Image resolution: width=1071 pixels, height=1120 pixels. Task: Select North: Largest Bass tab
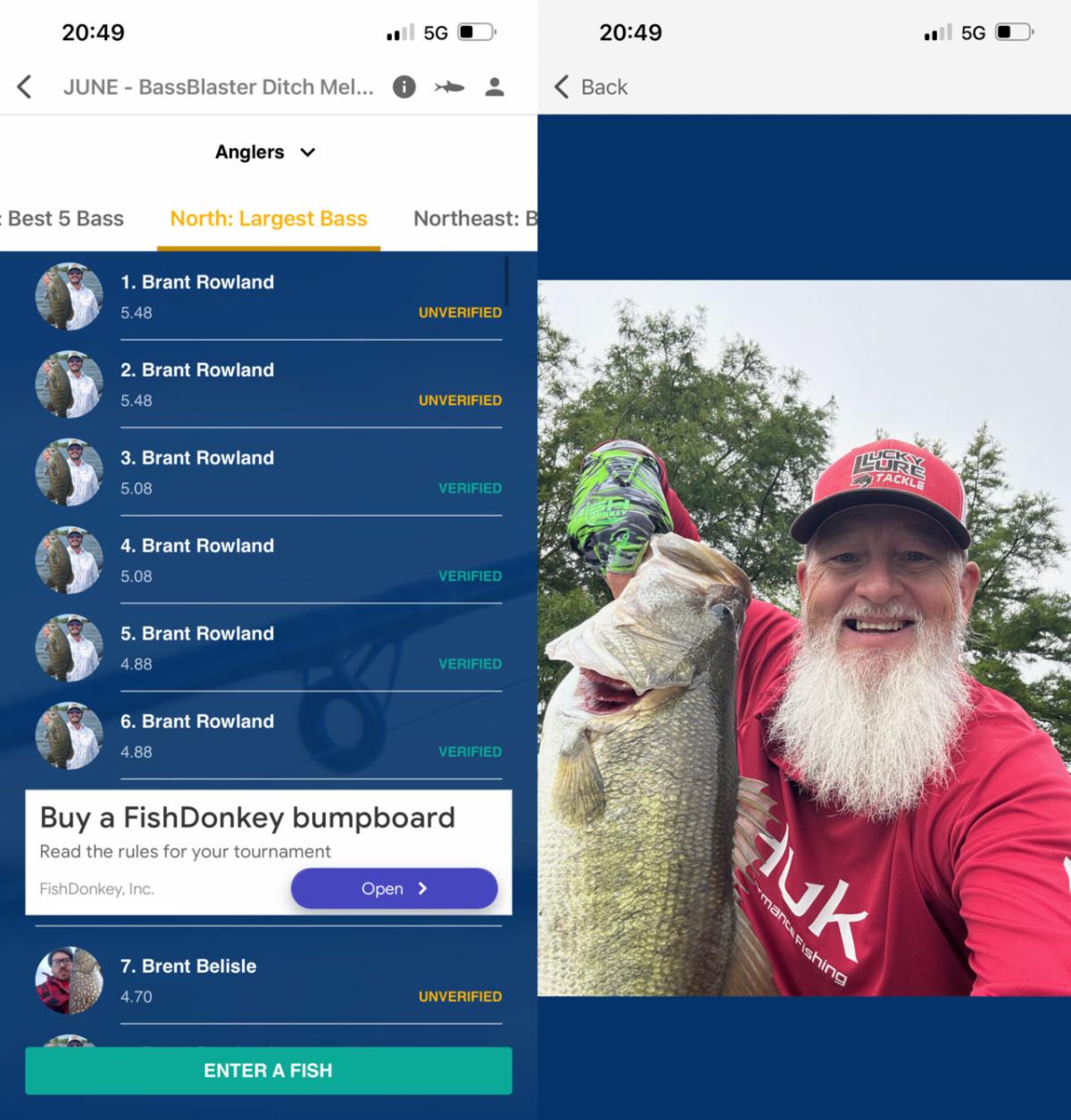tap(269, 219)
